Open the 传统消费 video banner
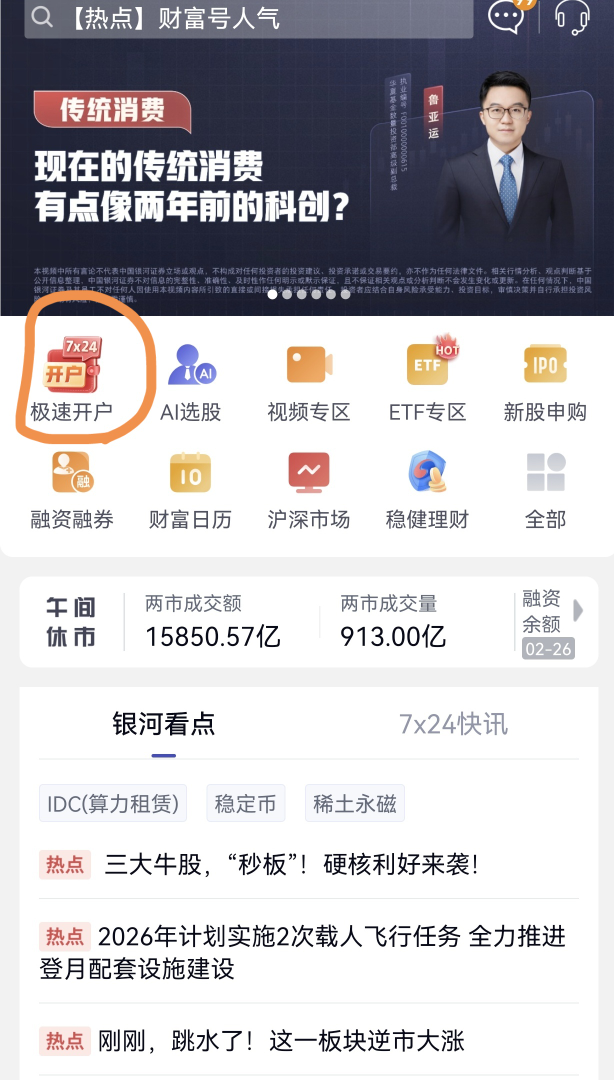The height and width of the screenshot is (1080, 614). coord(307,170)
